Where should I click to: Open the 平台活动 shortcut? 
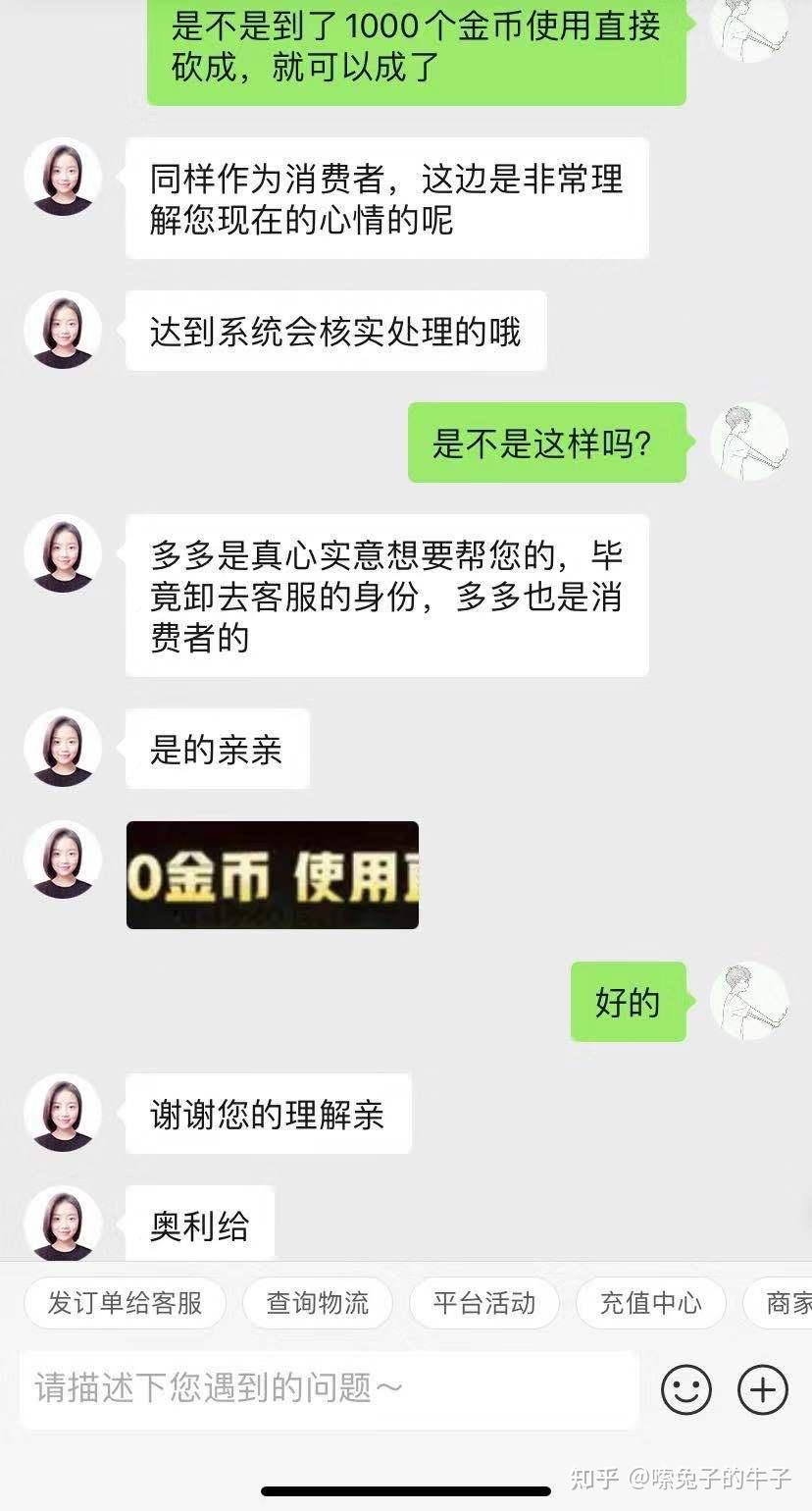coord(484,1303)
